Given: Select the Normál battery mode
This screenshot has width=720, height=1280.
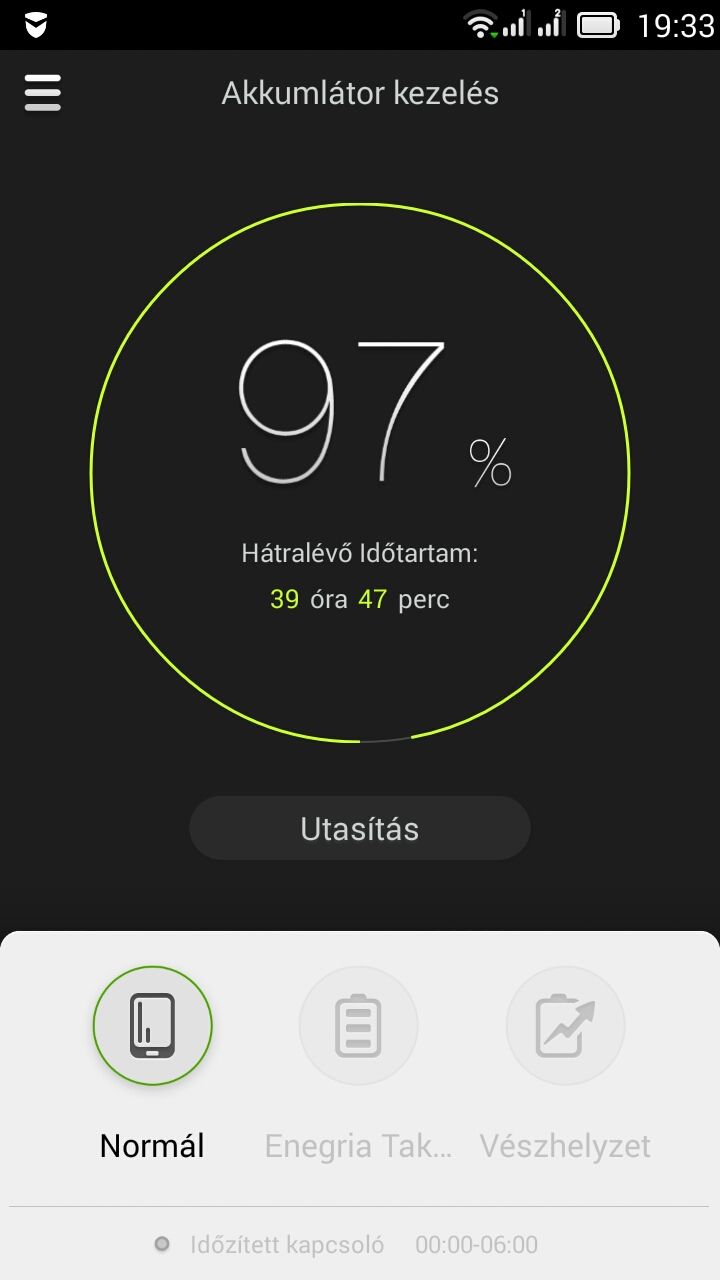Looking at the screenshot, I should 152,1026.
